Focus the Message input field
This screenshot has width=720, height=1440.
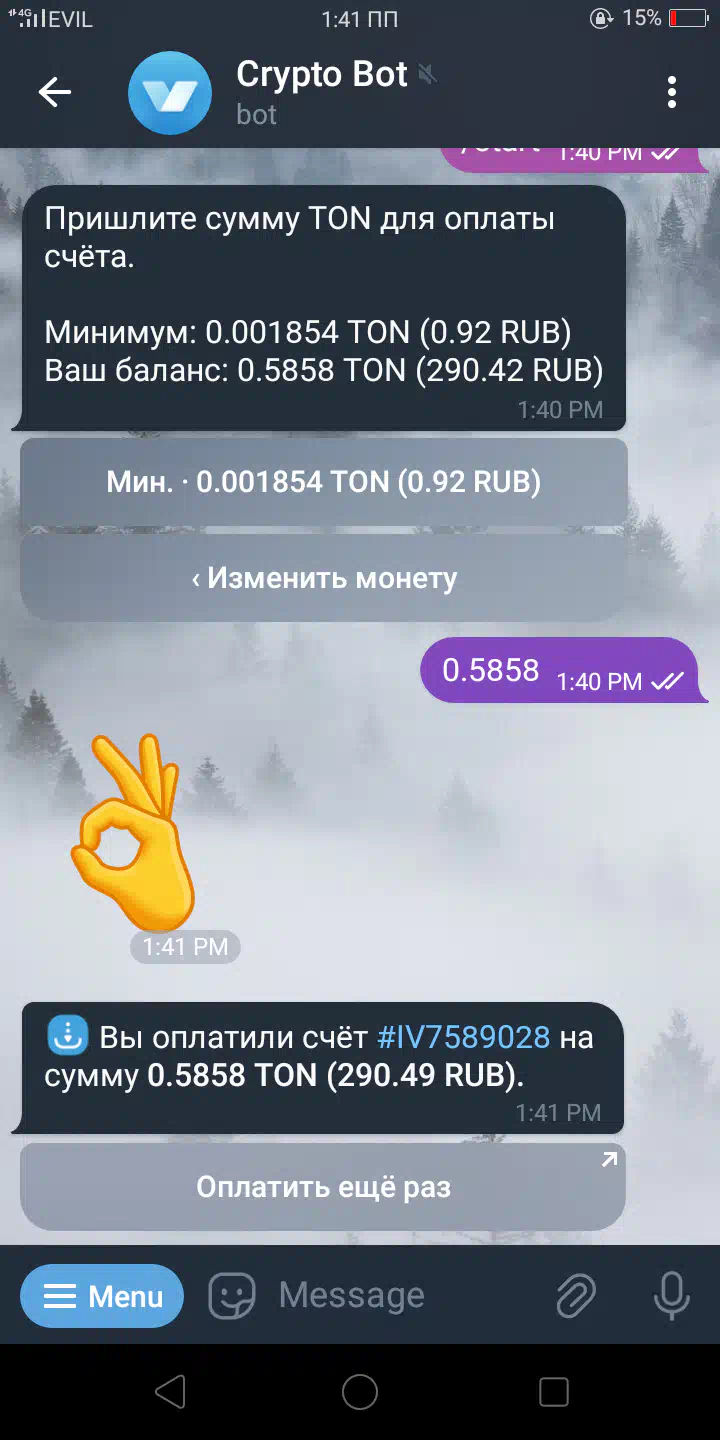400,1296
